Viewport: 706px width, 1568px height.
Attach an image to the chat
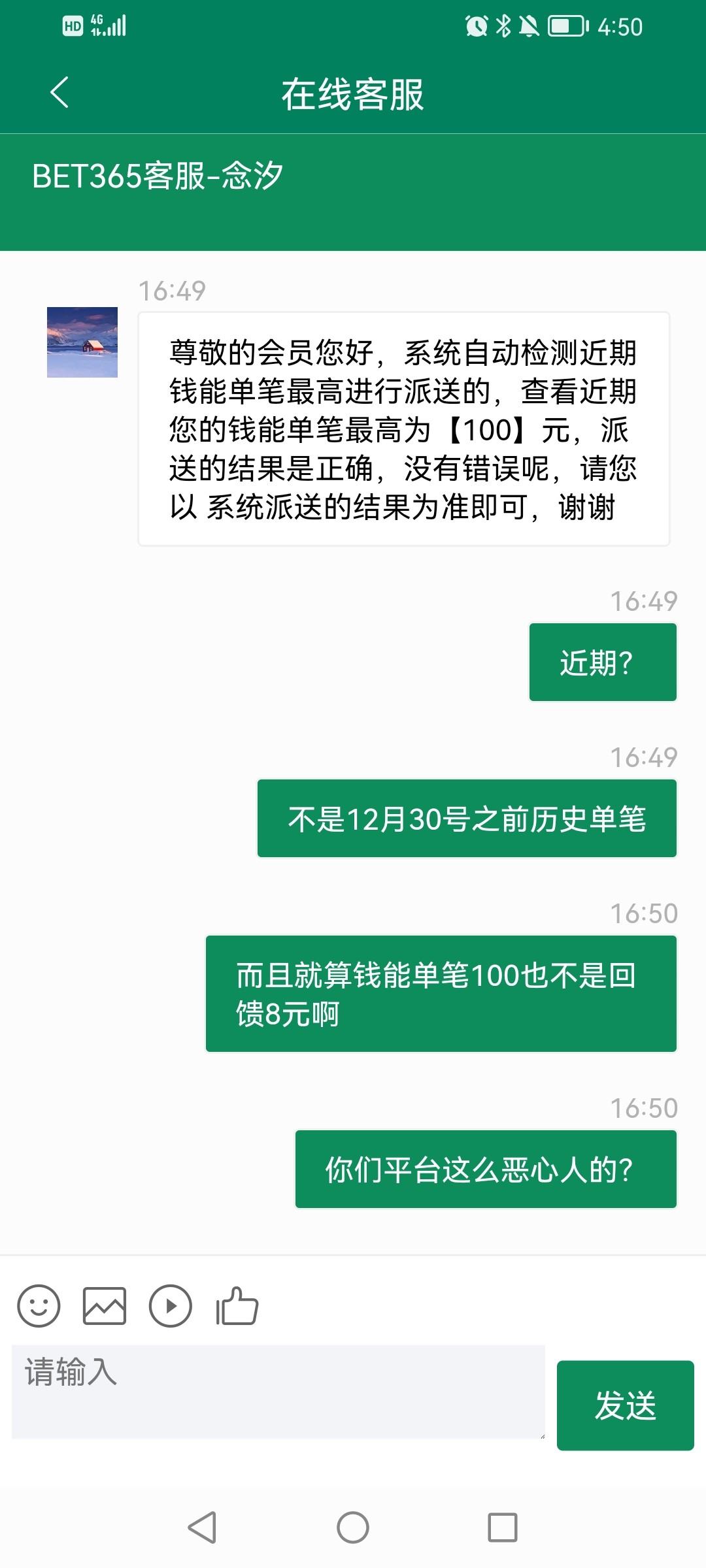click(105, 1305)
